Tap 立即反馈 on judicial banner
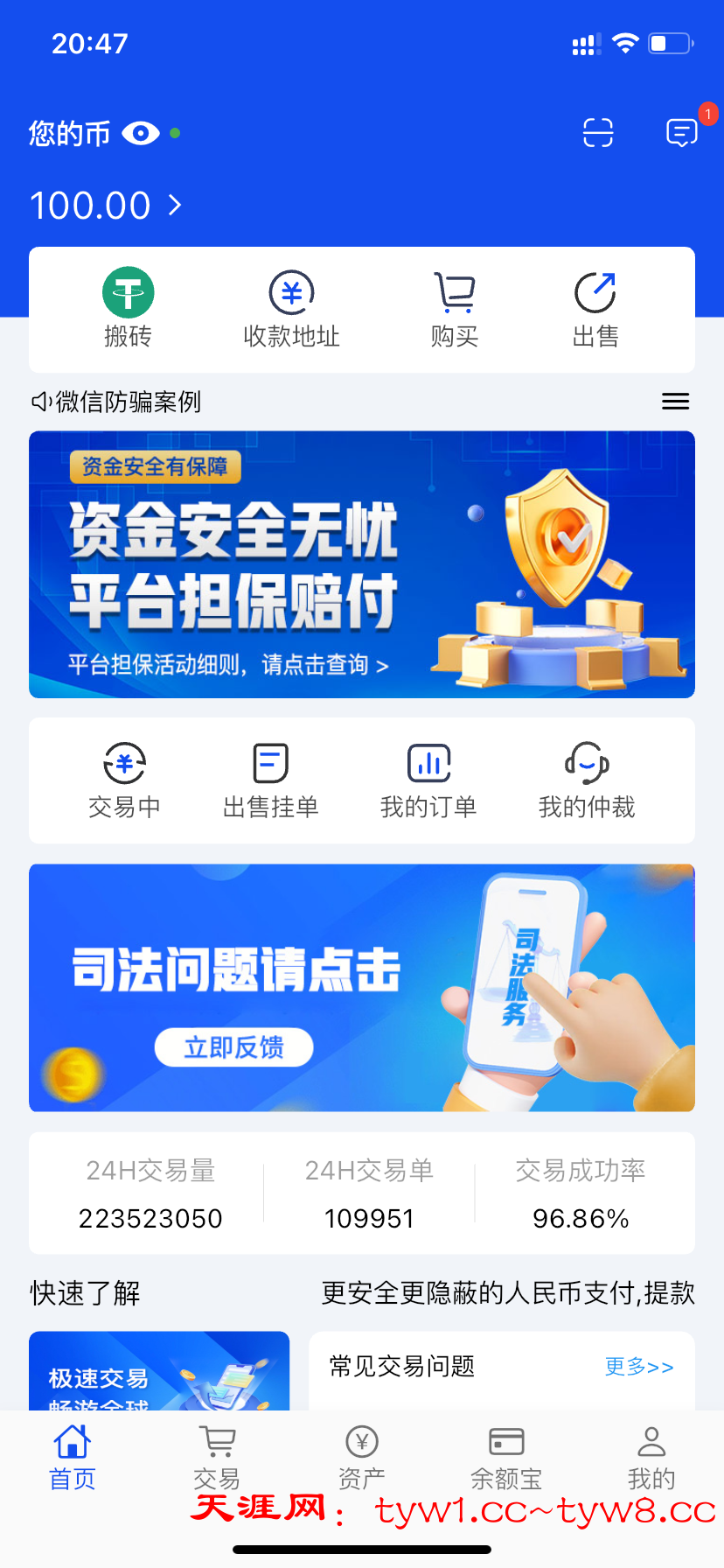The width and height of the screenshot is (724, 1568). (x=233, y=1047)
